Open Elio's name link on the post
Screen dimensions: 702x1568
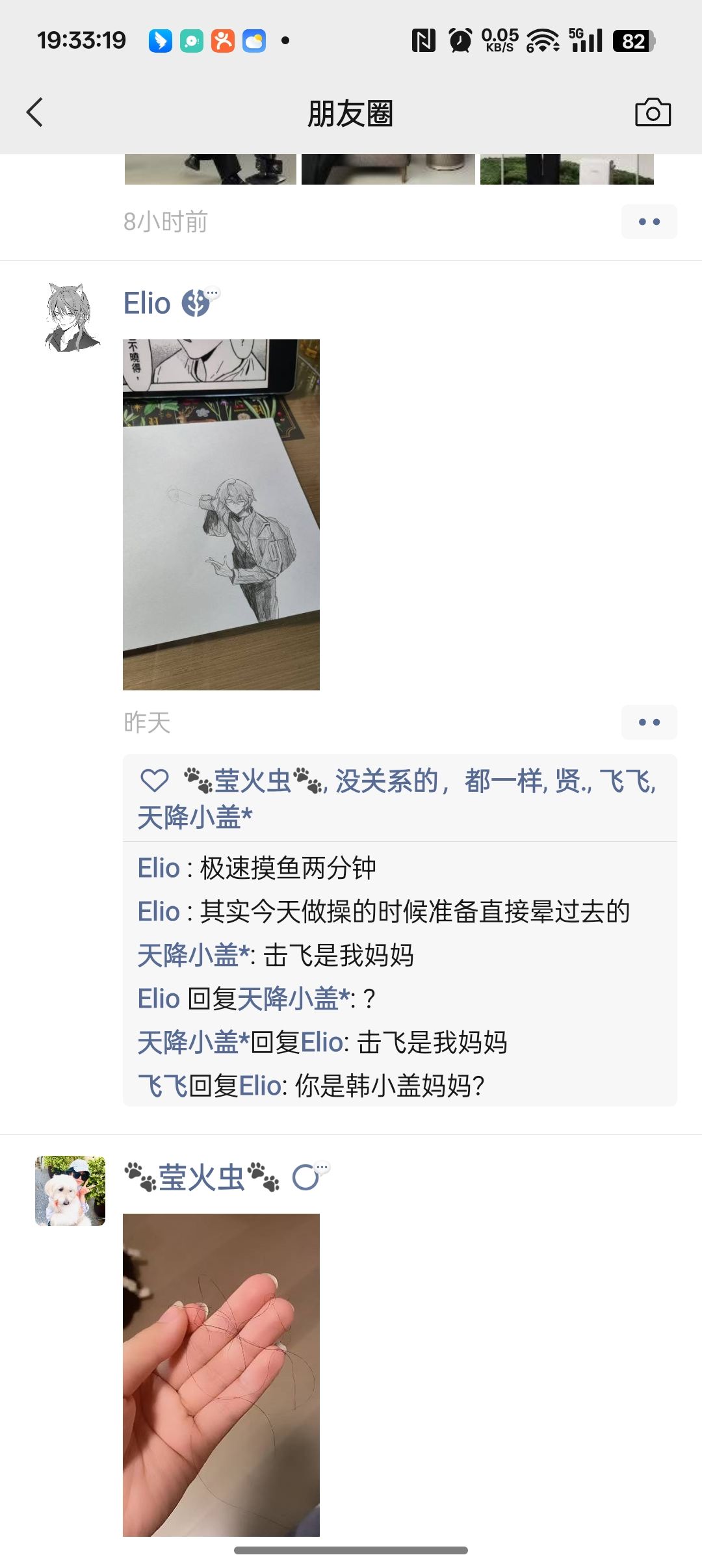pyautogui.click(x=147, y=304)
